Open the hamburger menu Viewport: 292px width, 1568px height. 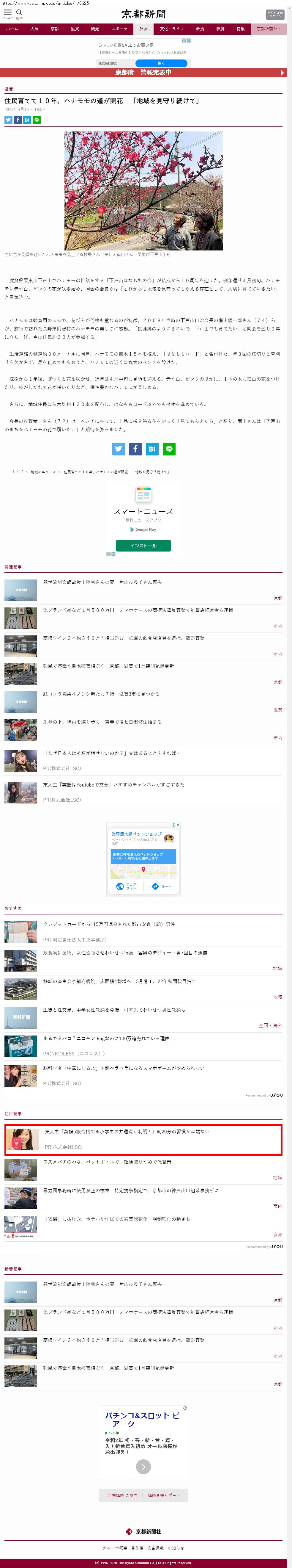click(x=8, y=13)
